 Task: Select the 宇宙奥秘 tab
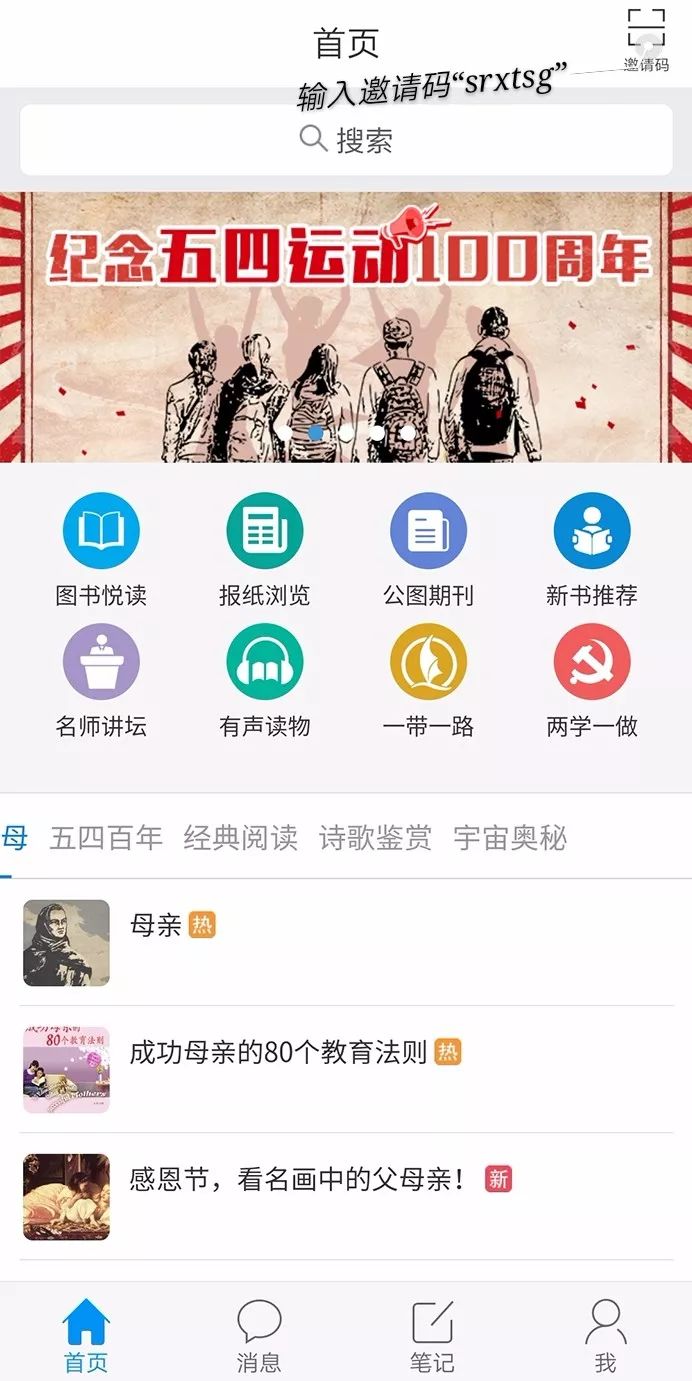[x=510, y=838]
